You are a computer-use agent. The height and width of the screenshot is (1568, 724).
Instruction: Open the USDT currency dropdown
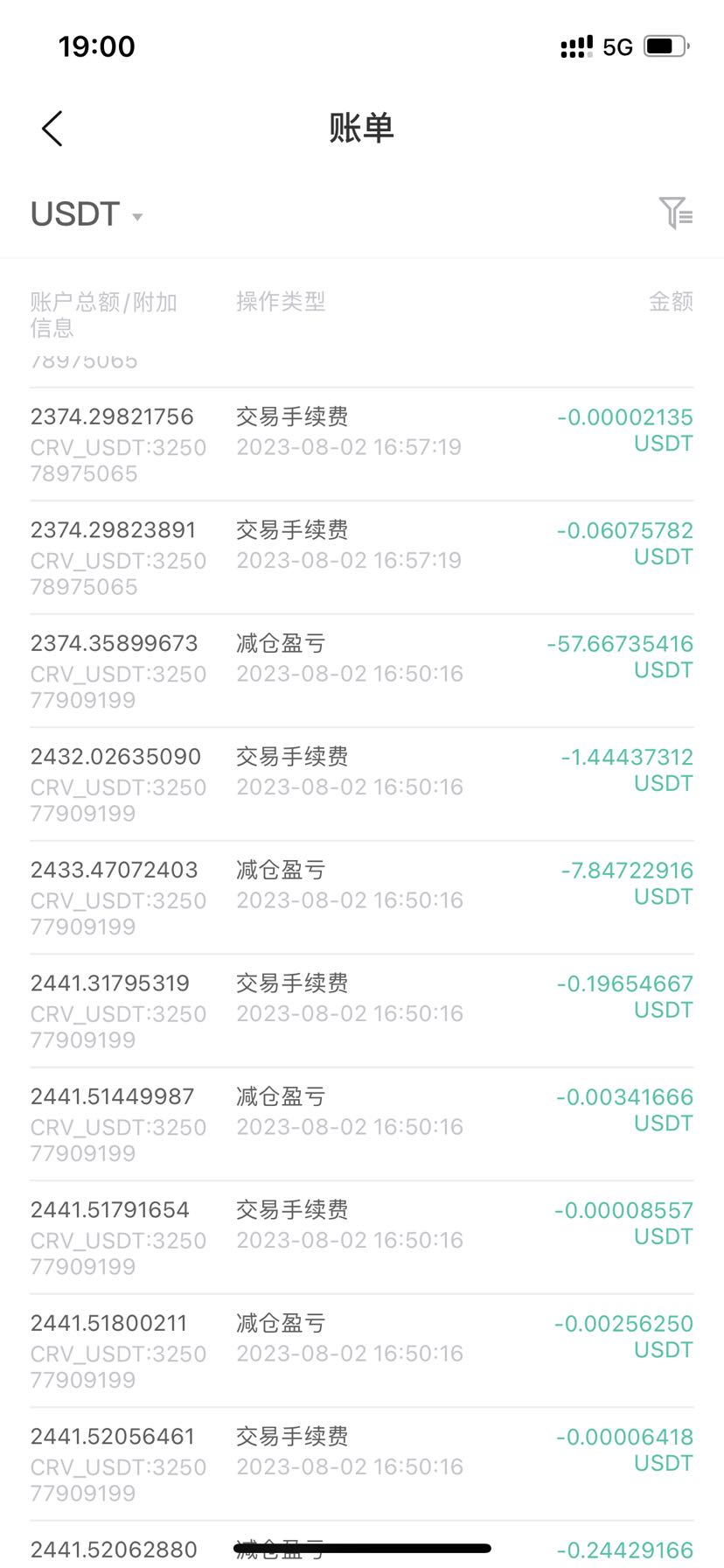[x=87, y=214]
